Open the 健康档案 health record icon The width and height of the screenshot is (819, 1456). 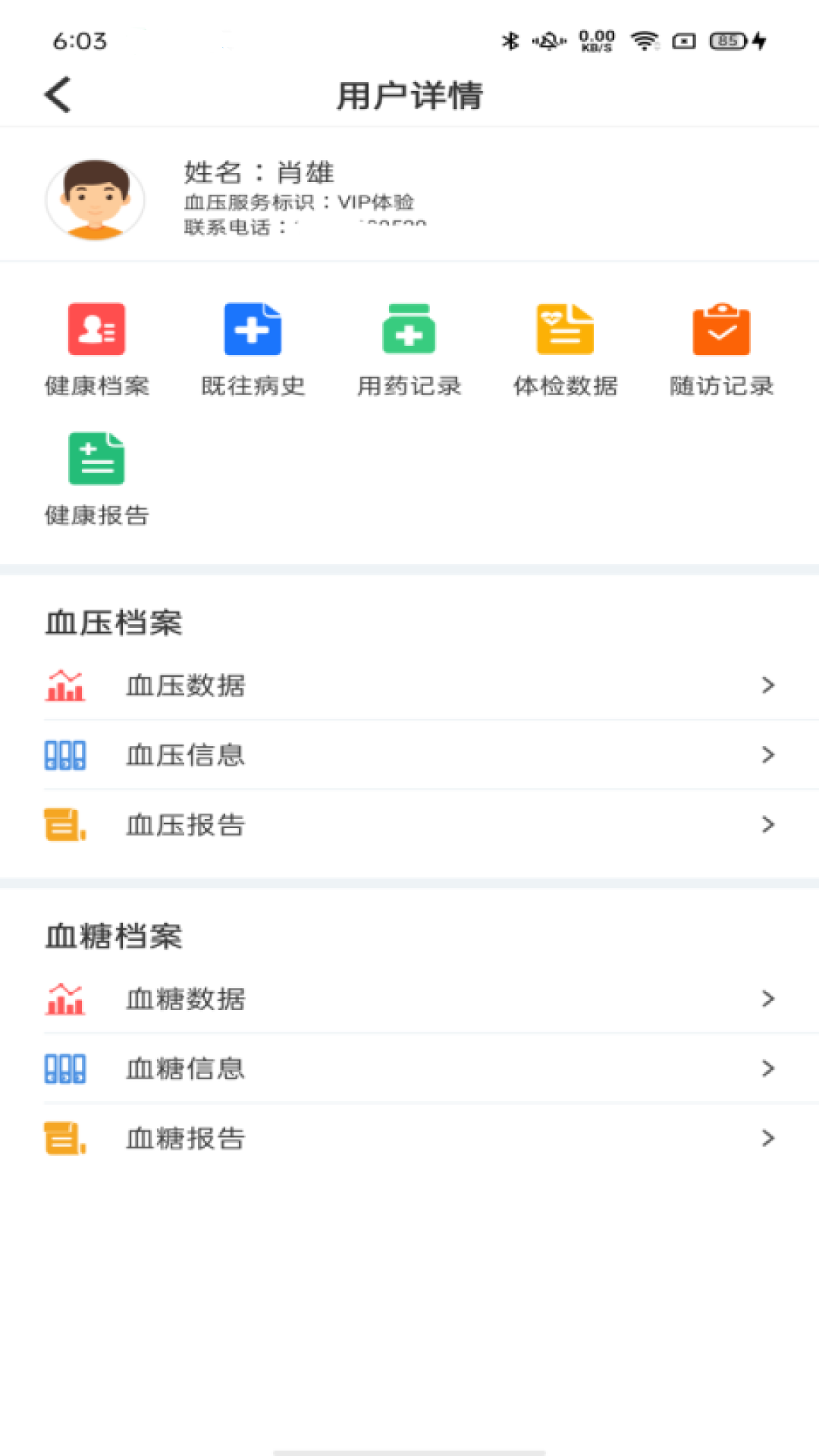click(97, 328)
